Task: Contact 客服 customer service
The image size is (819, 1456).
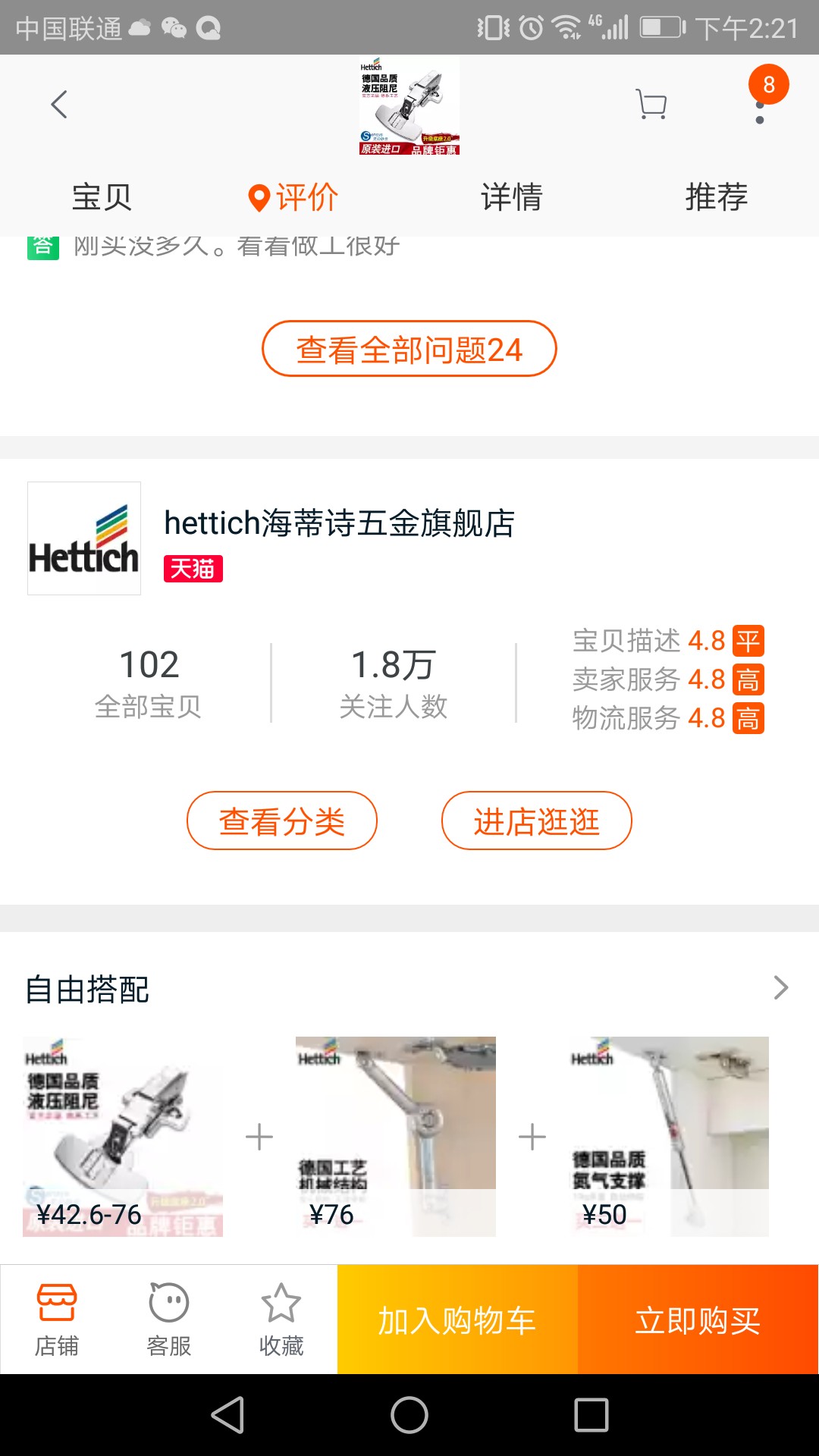Action: pos(168,1319)
